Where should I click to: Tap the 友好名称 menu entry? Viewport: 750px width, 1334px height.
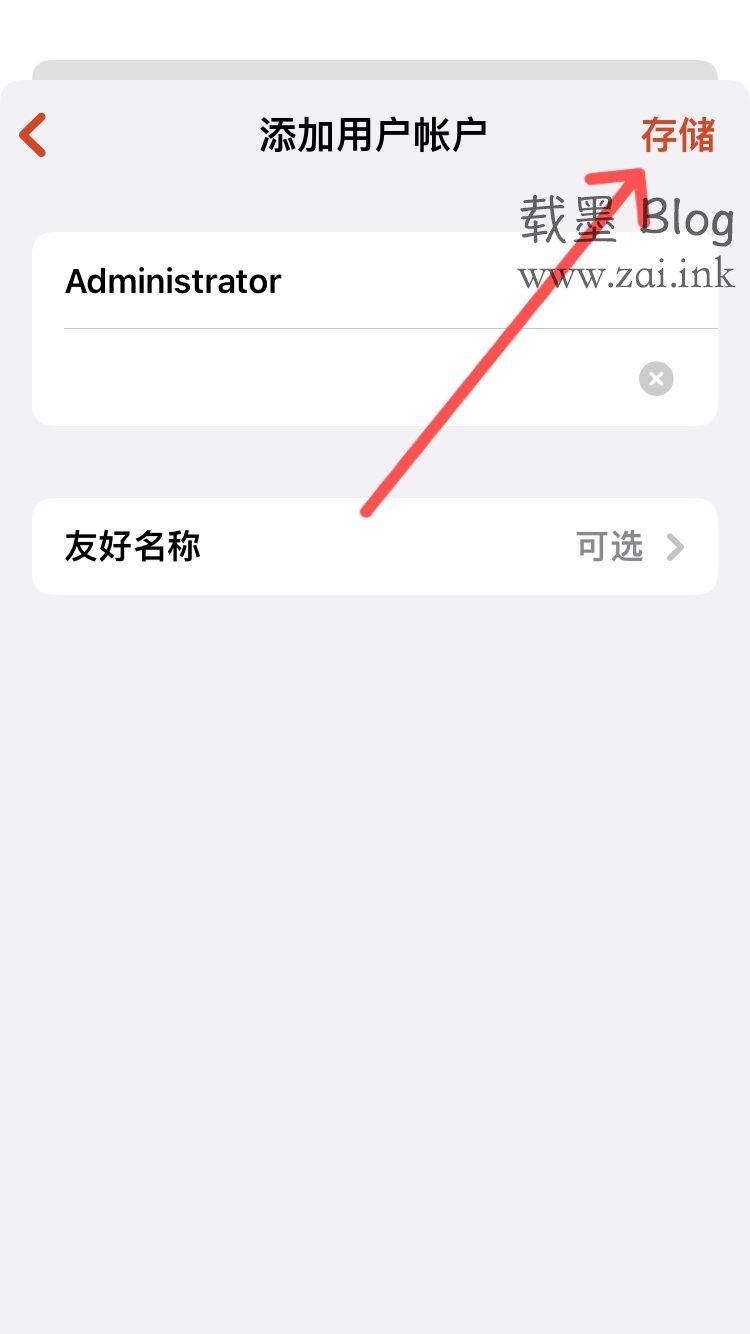tap(132, 546)
